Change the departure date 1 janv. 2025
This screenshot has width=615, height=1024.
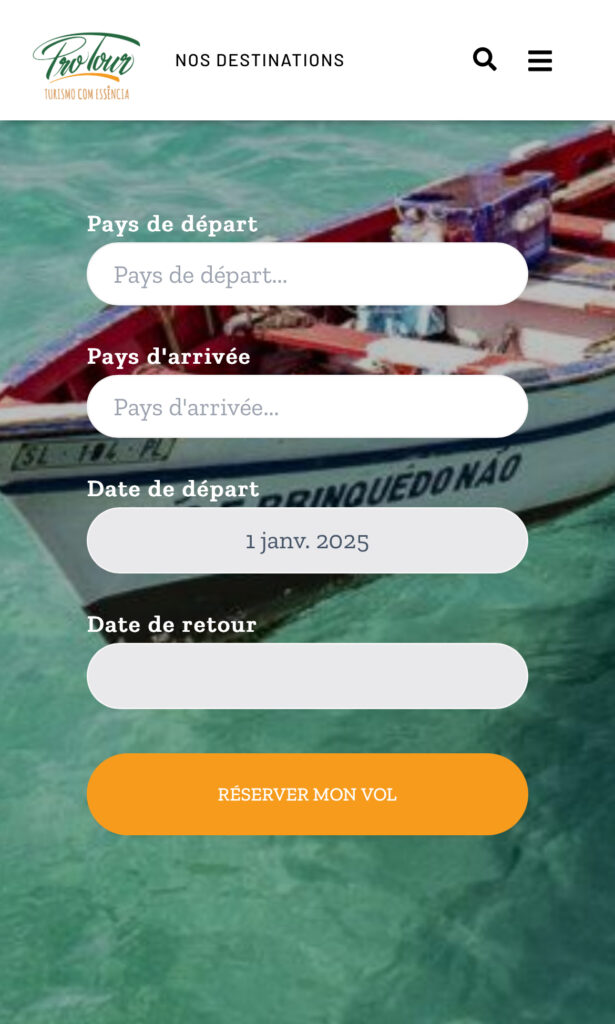307,541
